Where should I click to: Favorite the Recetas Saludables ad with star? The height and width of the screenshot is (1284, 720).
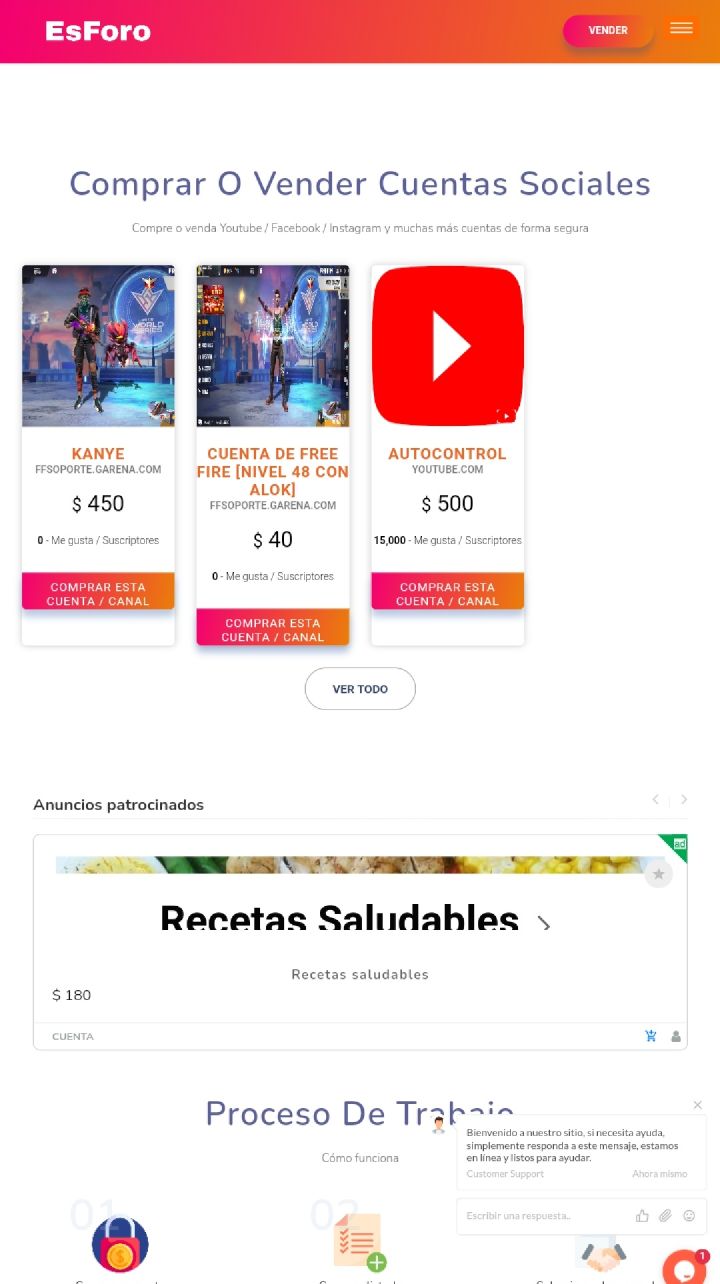point(658,875)
